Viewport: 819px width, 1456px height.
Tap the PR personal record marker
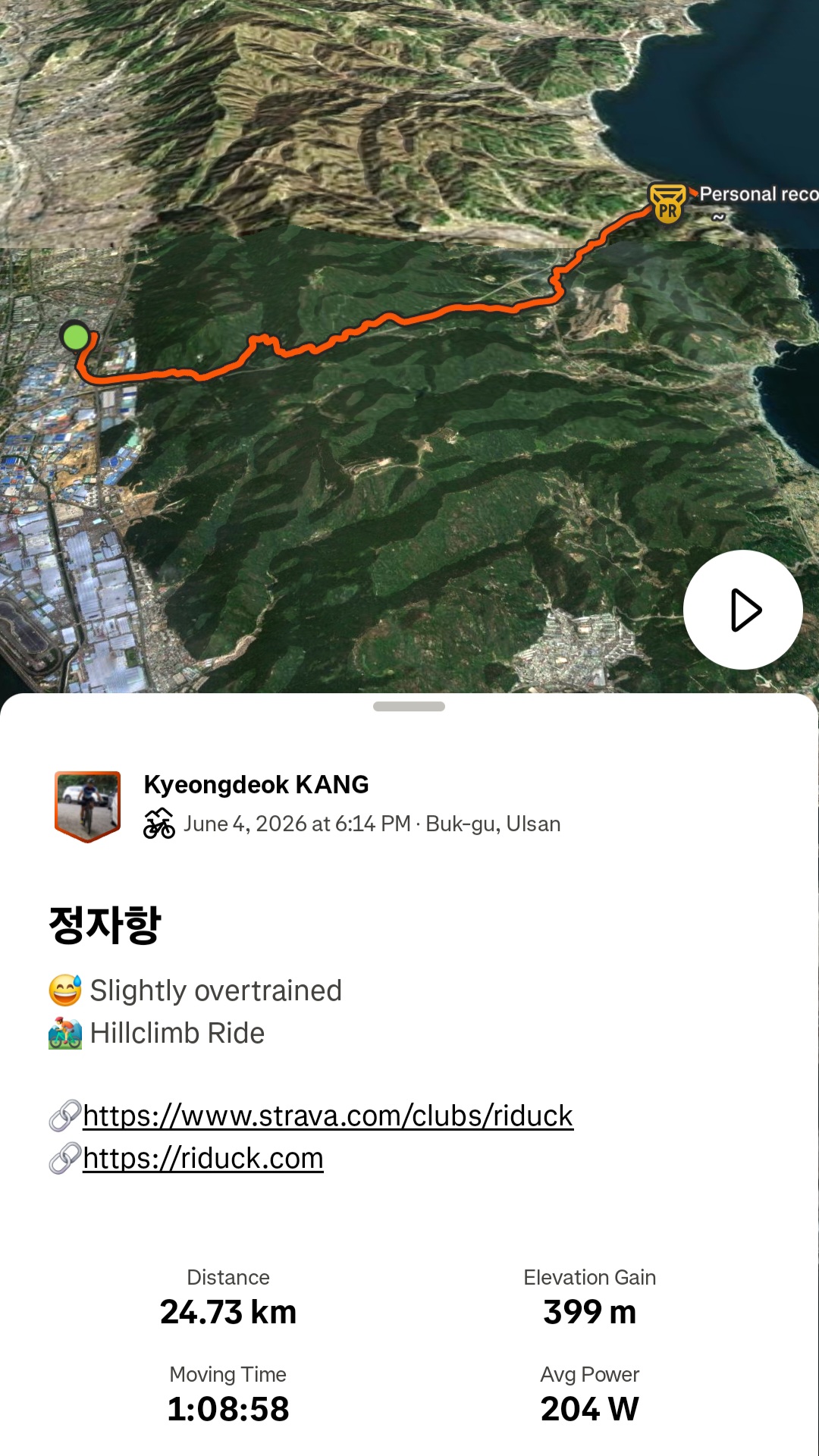point(668,203)
